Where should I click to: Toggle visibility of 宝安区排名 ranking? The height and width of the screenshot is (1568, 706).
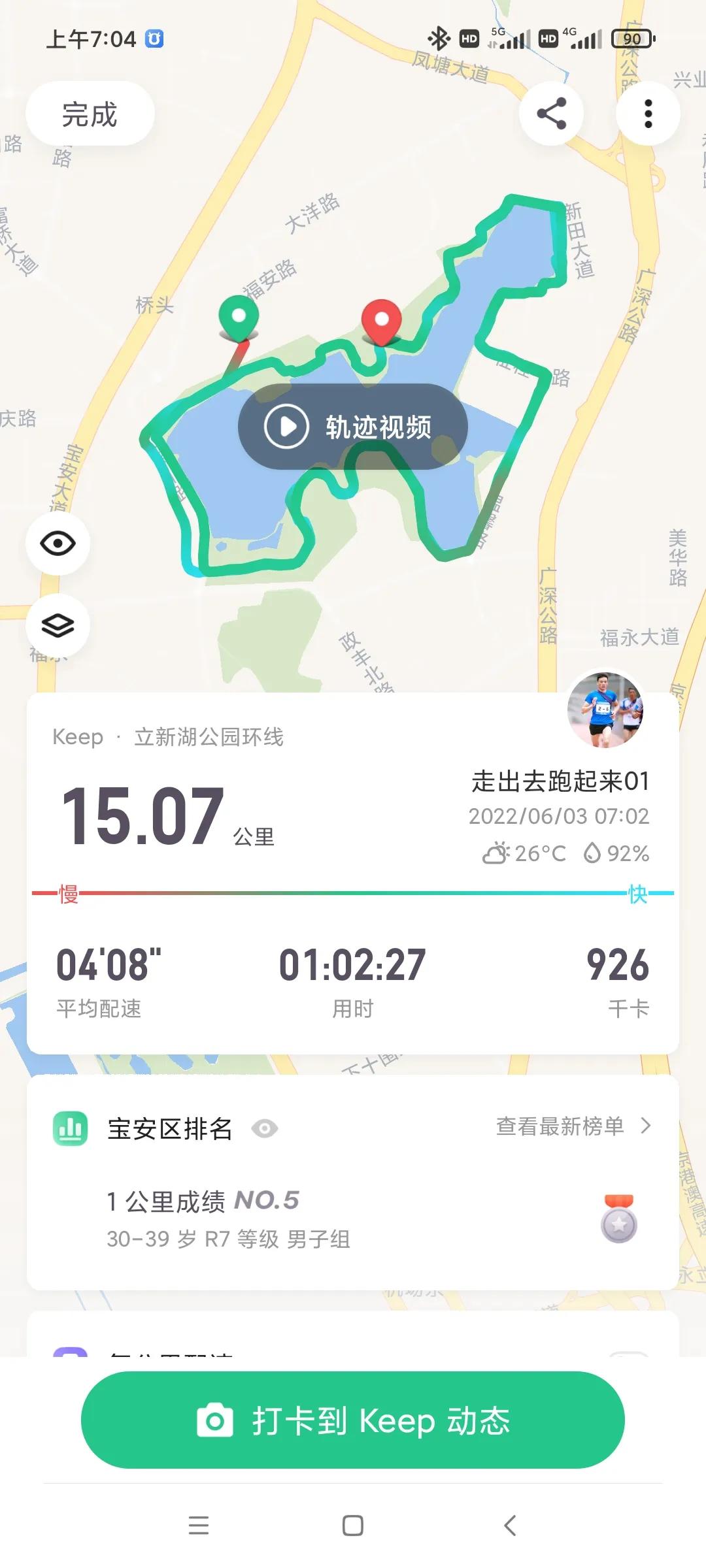265,1128
